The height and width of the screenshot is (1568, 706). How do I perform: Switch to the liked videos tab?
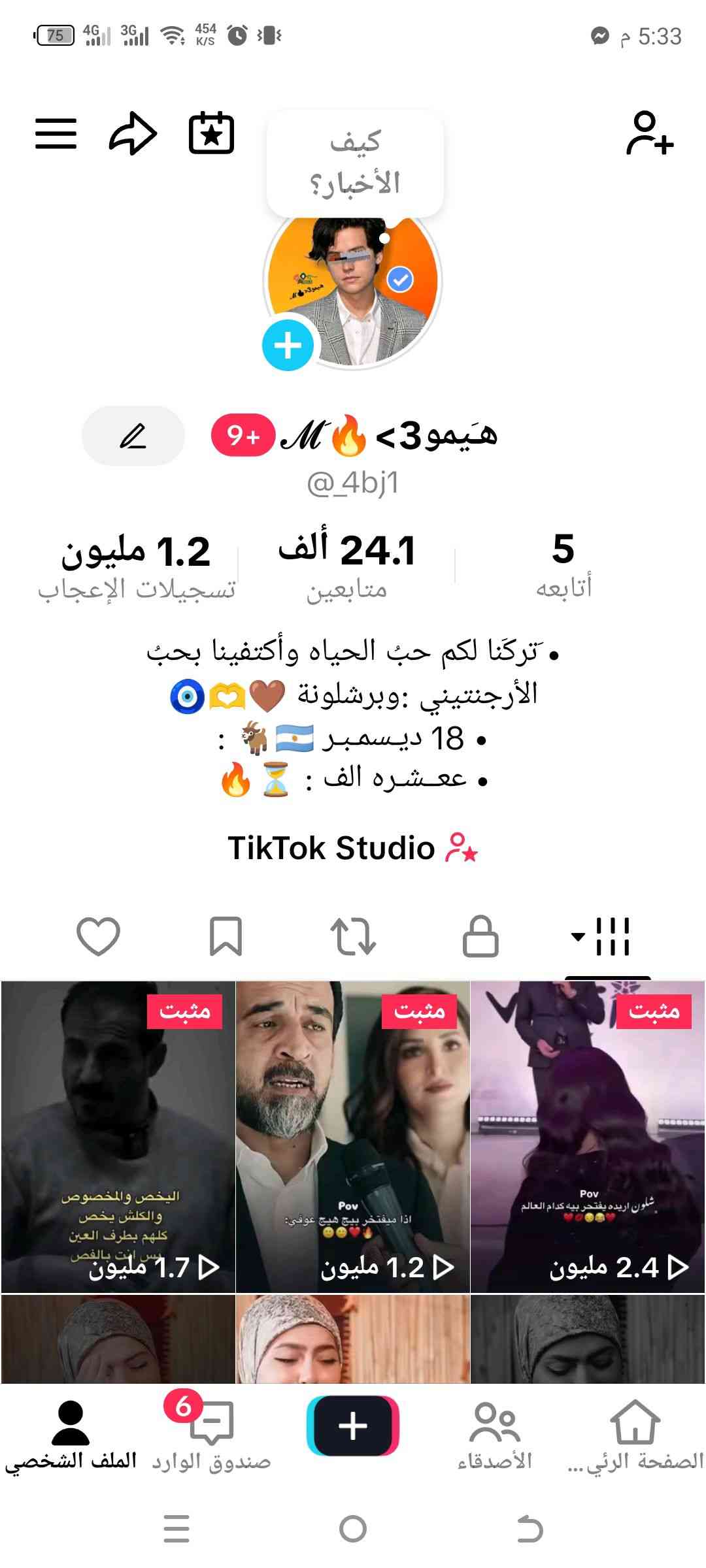(99, 936)
